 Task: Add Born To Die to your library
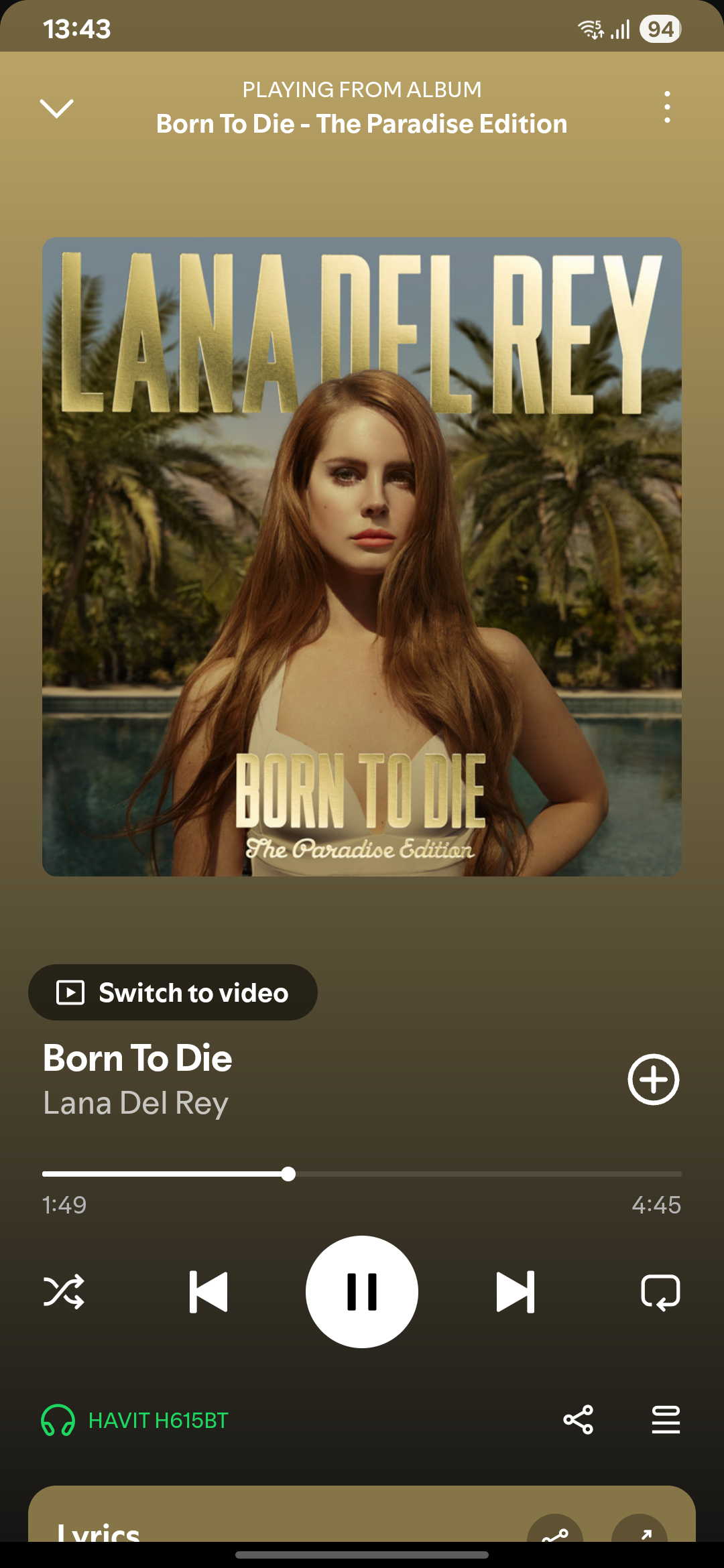tap(654, 1080)
